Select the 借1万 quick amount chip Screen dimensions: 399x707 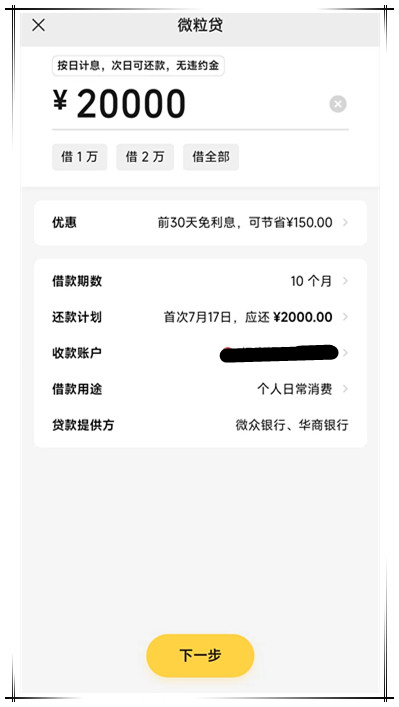coord(79,157)
